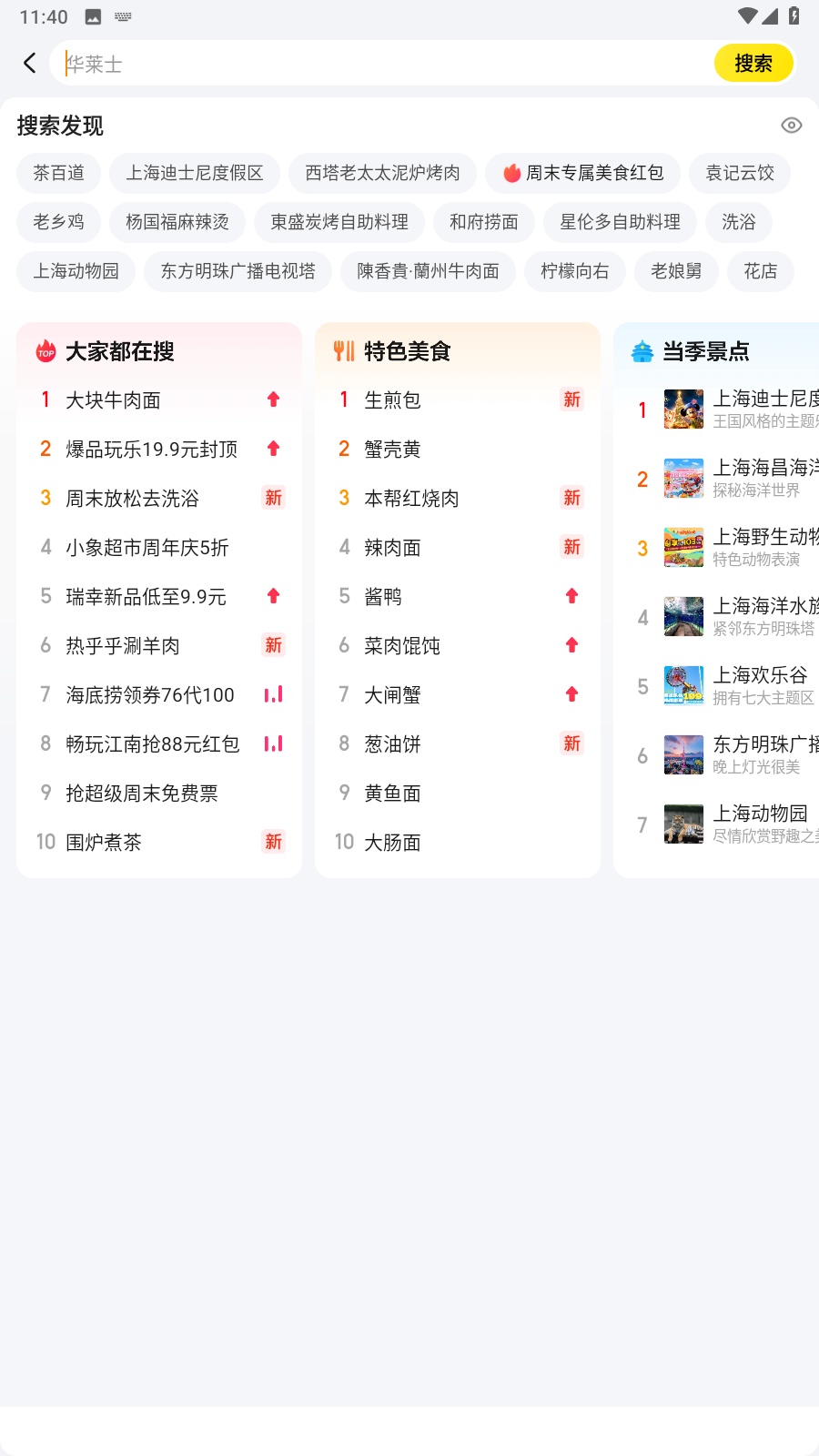This screenshot has width=819, height=1456.
Task: Select the 茶百道 suggestion chip
Action: 59,173
